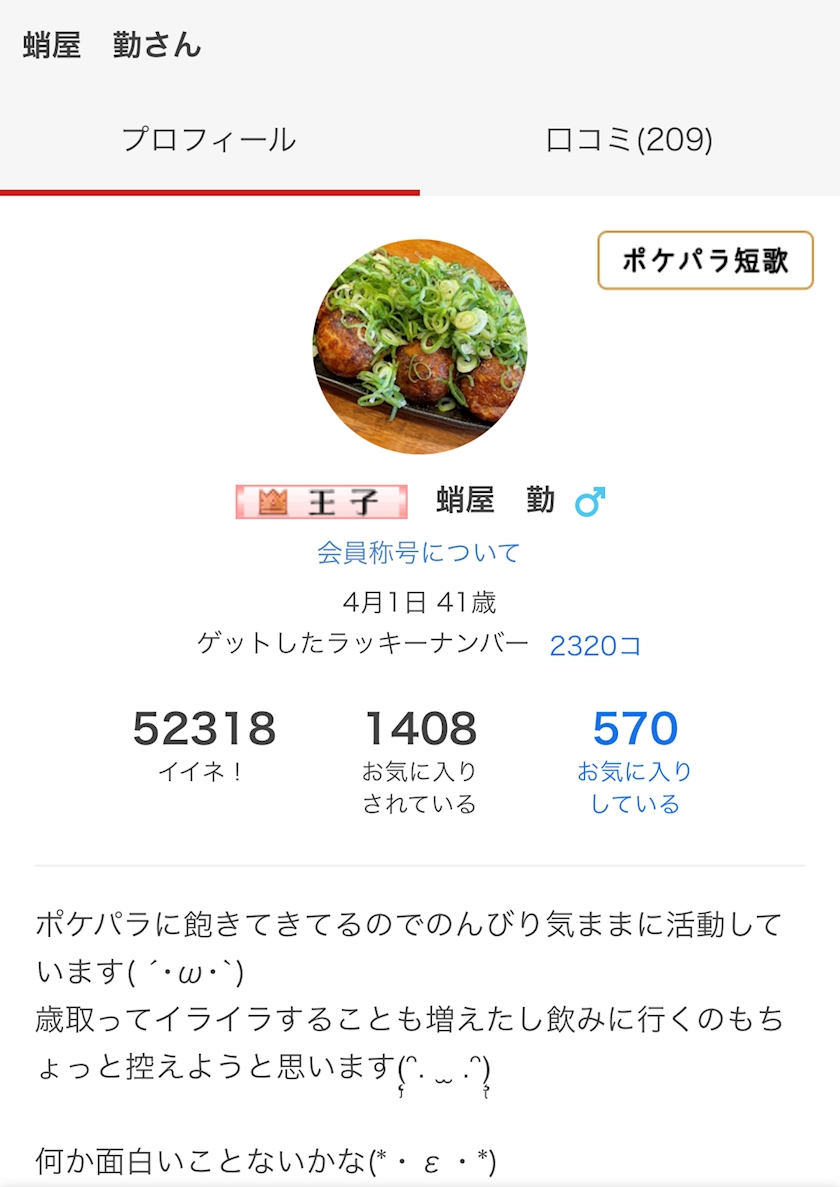Viewport: 840px width, 1187px height.
Task: Switch to the プロフィール tab
Action: pyautogui.click(x=209, y=140)
